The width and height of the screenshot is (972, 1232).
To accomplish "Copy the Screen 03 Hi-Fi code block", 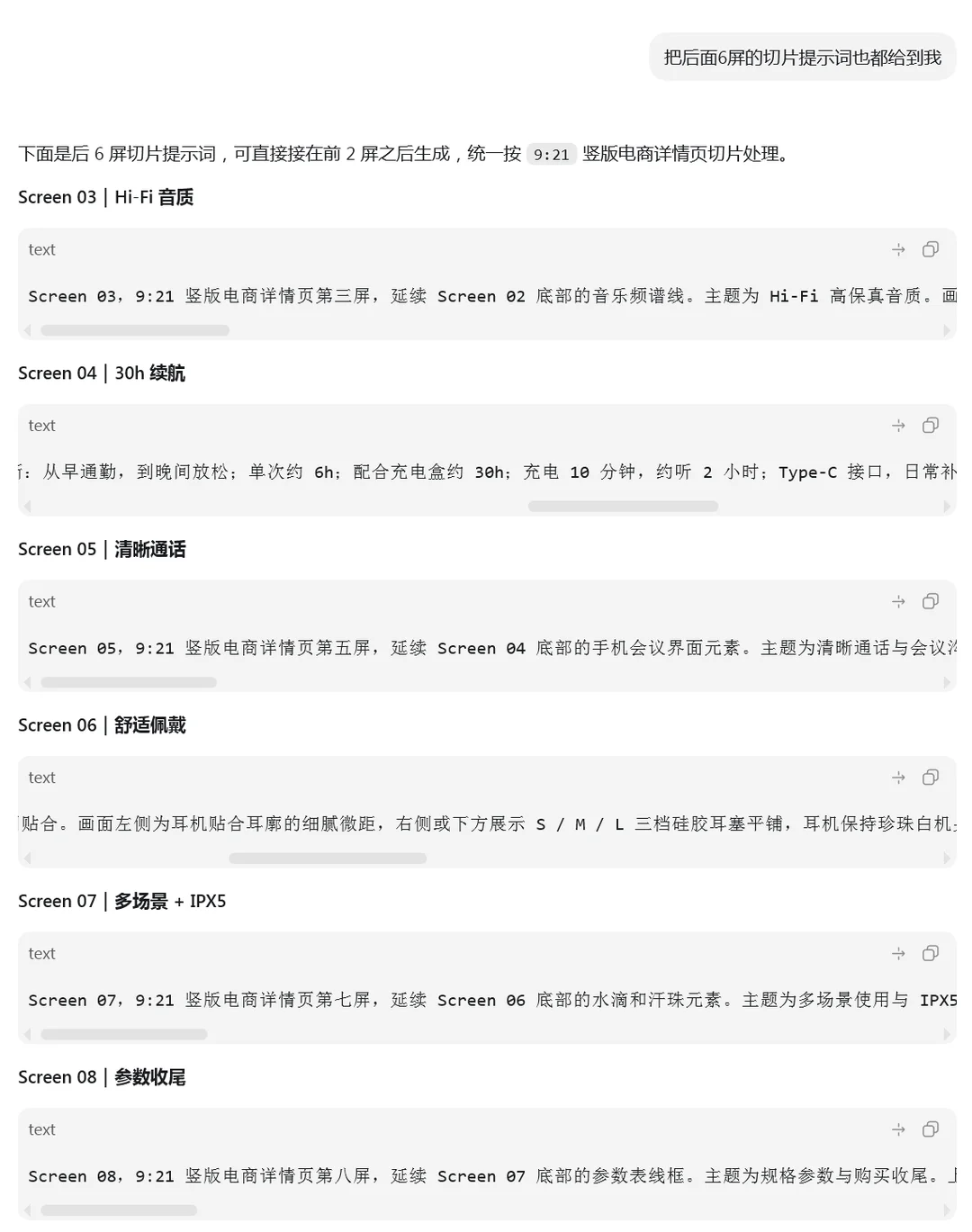I will pyautogui.click(x=931, y=249).
